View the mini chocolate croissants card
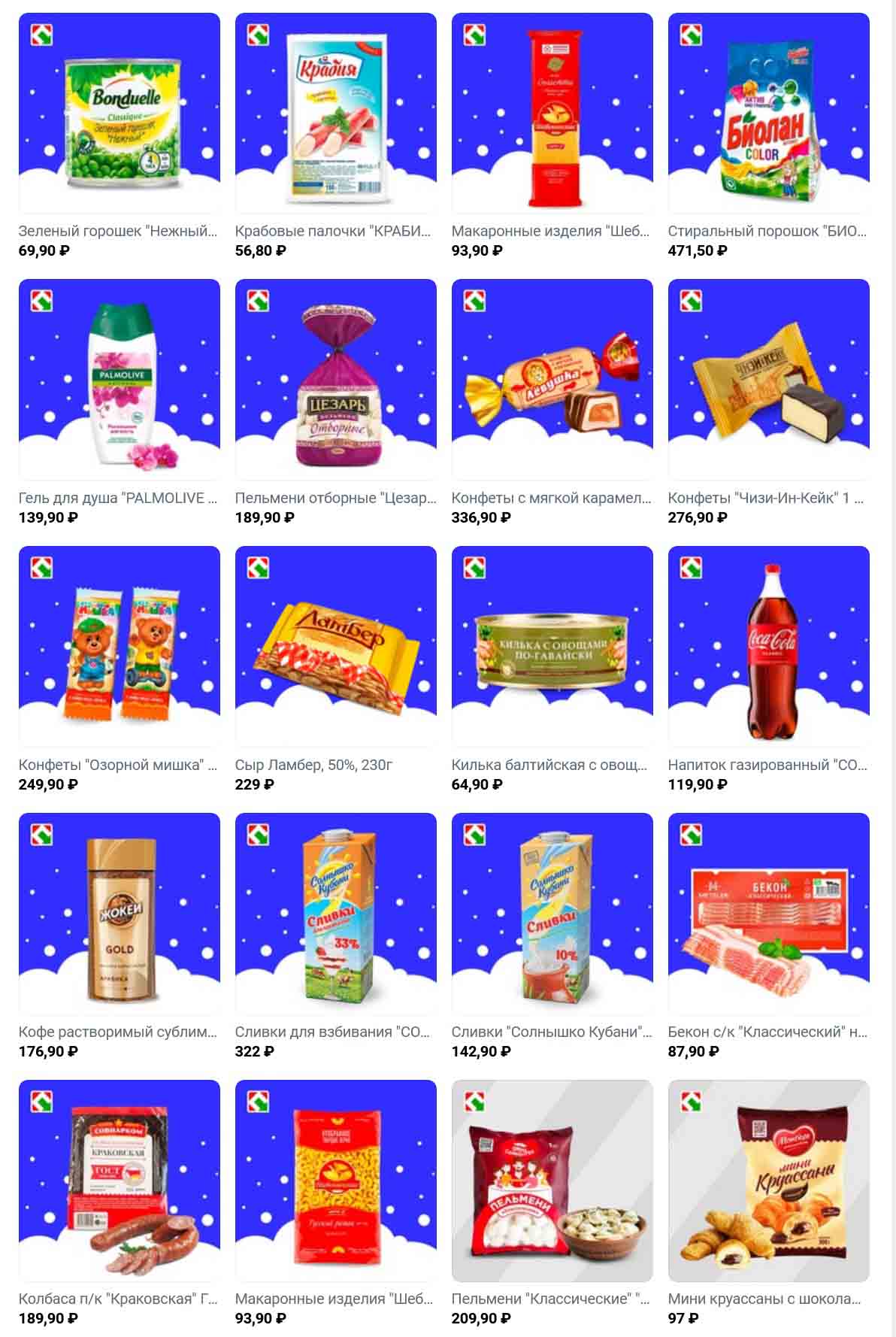The width and height of the screenshot is (896, 1337). click(x=768, y=1181)
